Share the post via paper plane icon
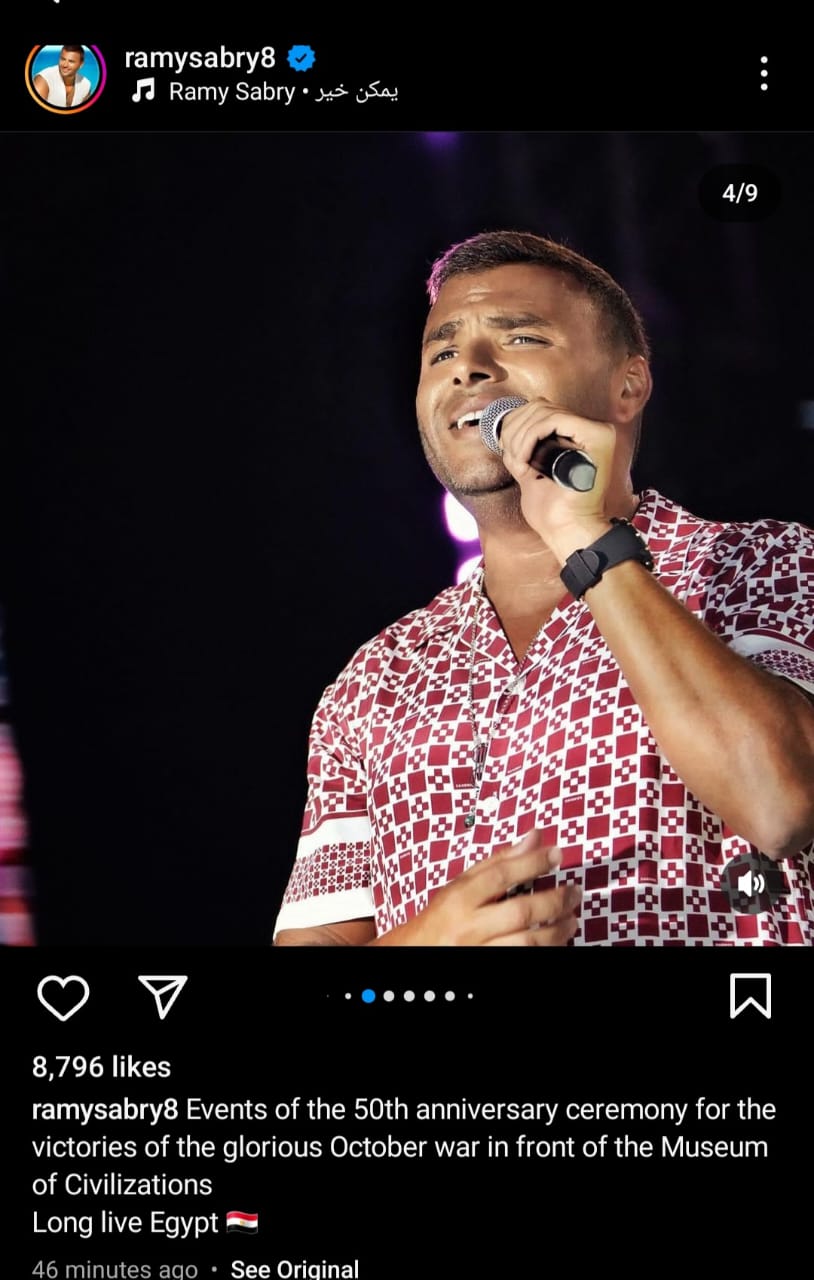 pyautogui.click(x=162, y=996)
